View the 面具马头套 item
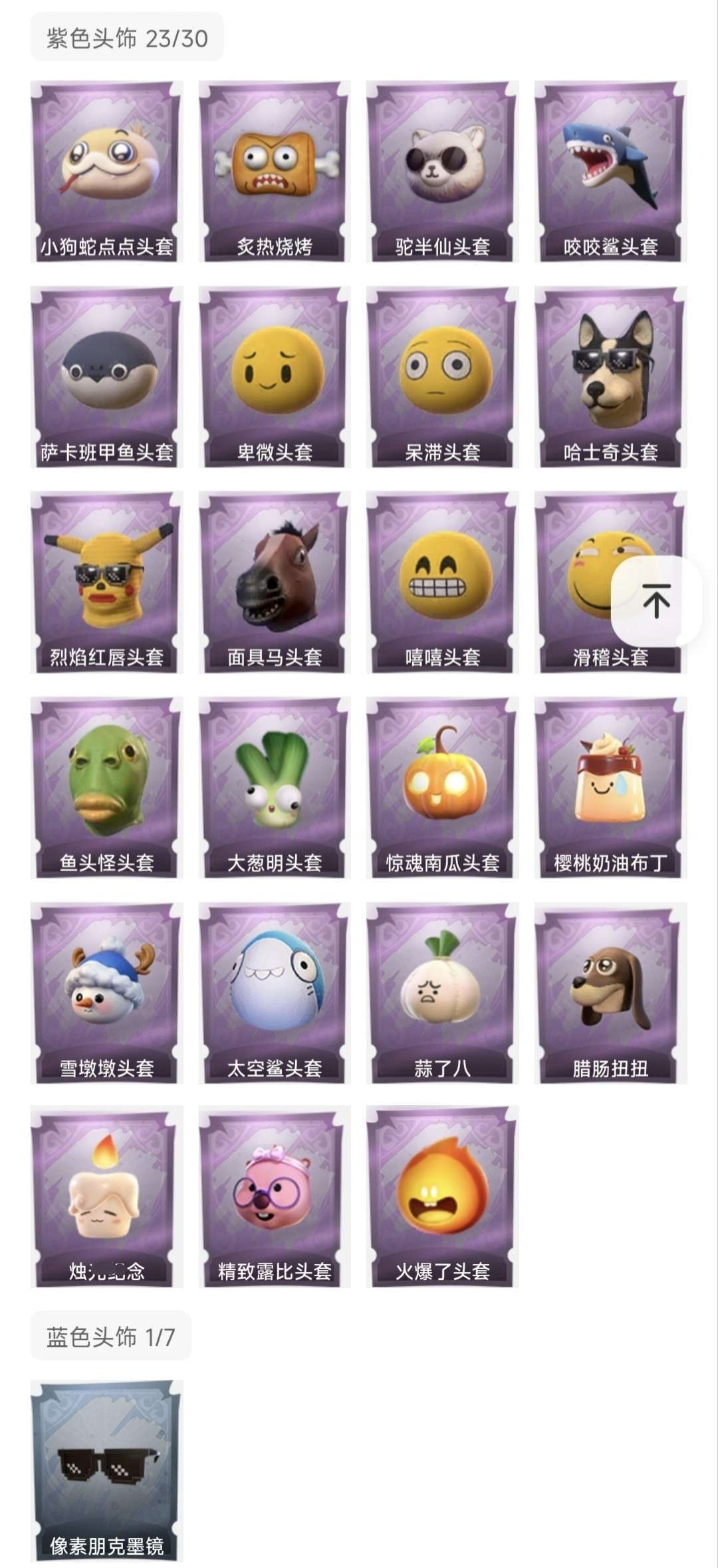Viewport: 718px width, 1568px height. [x=275, y=583]
